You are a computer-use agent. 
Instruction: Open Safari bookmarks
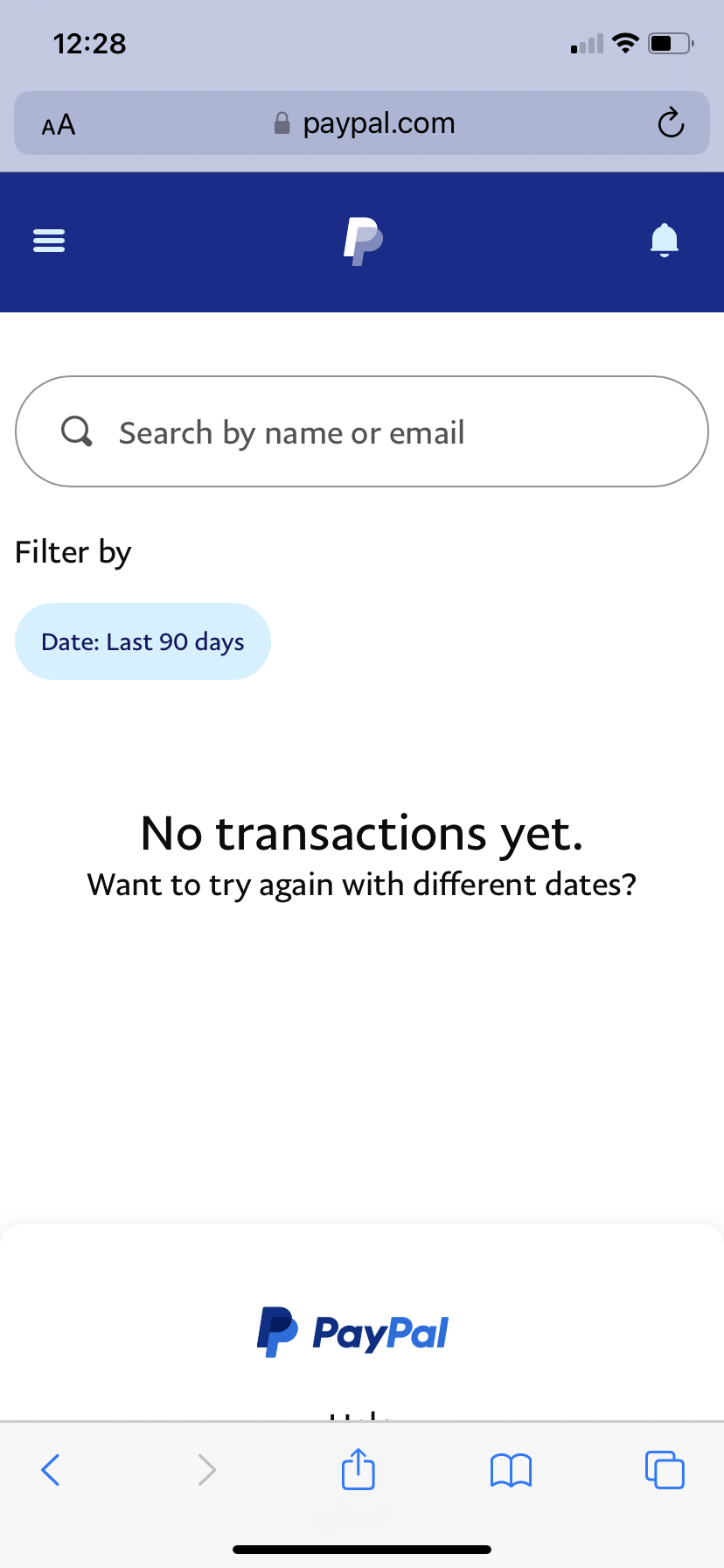(x=511, y=1469)
